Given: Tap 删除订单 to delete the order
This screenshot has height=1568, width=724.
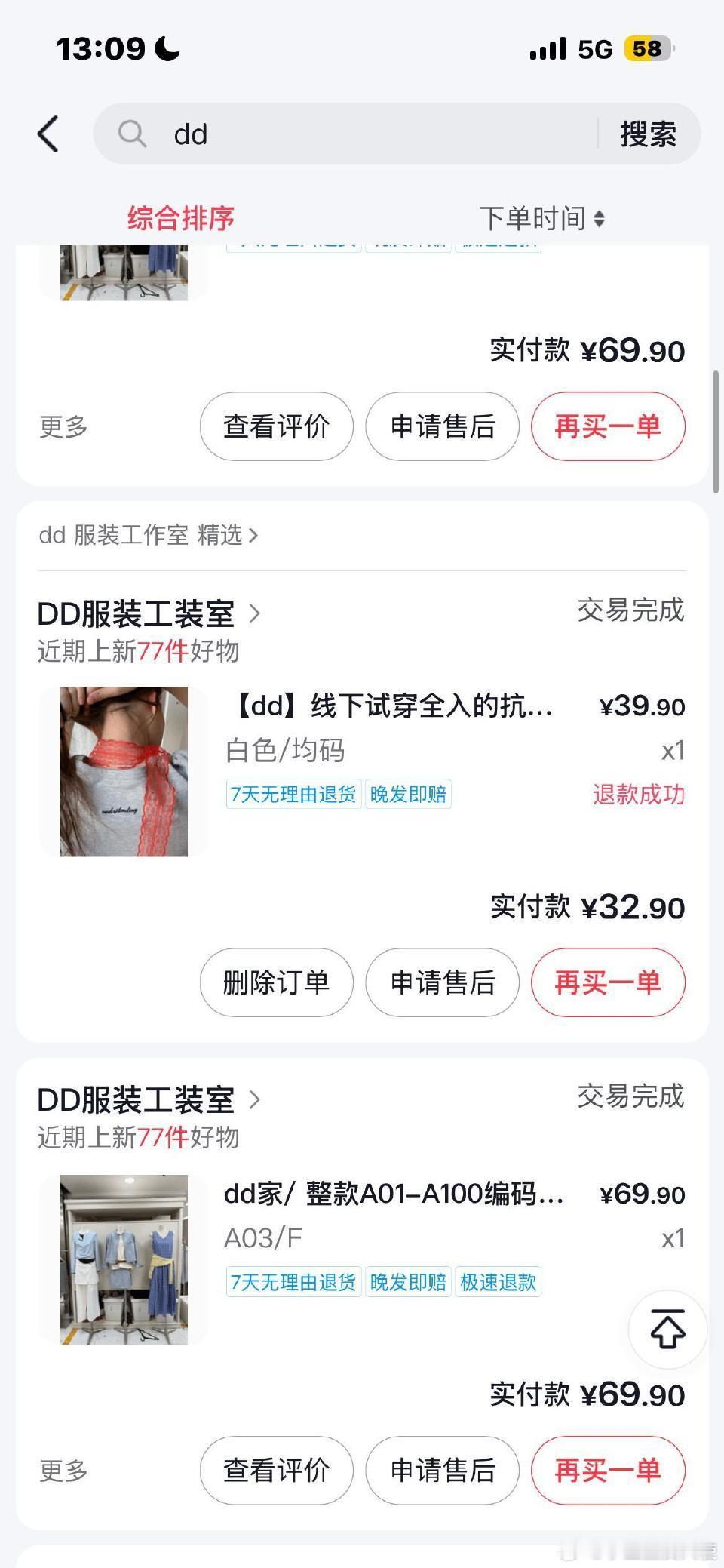Looking at the screenshot, I should (x=276, y=982).
